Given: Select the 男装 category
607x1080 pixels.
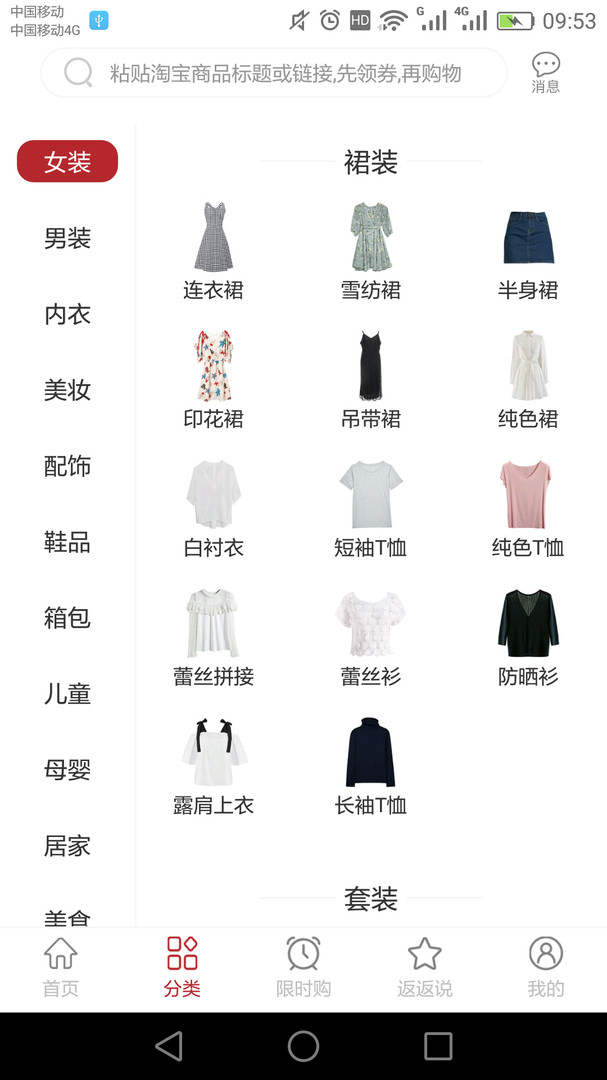Looking at the screenshot, I should pos(67,238).
